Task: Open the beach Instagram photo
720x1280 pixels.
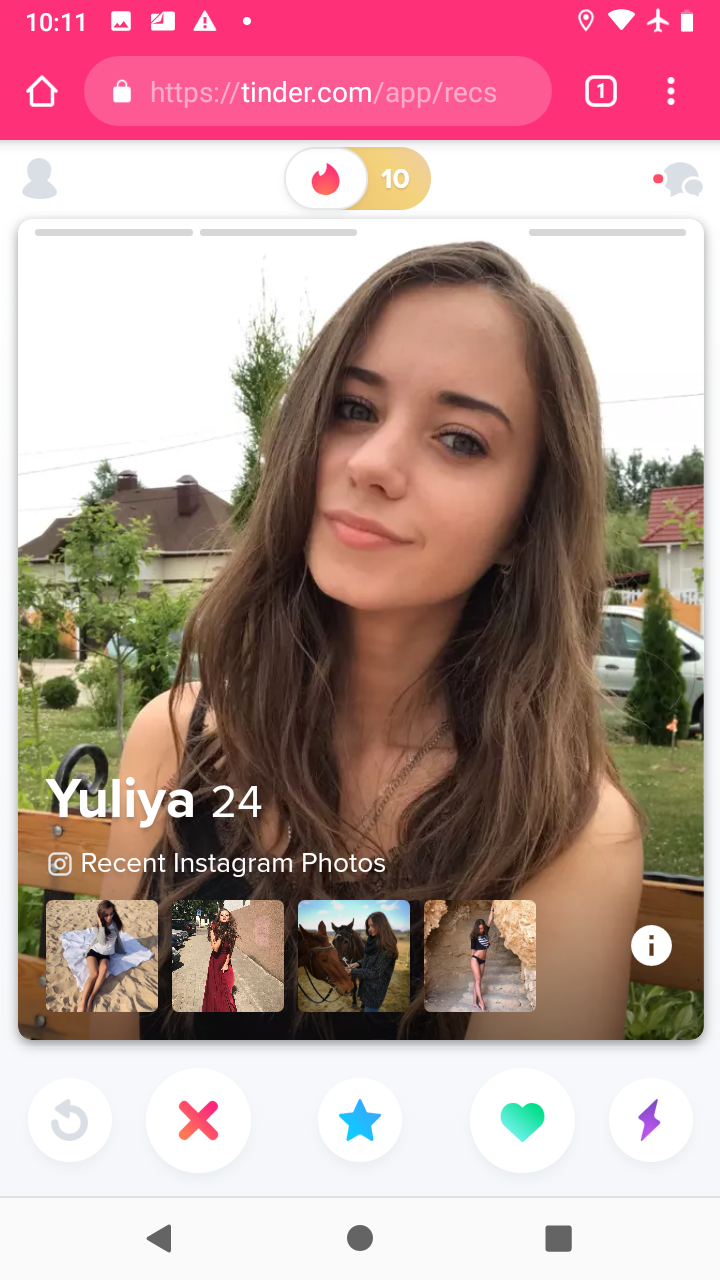Action: (x=102, y=956)
